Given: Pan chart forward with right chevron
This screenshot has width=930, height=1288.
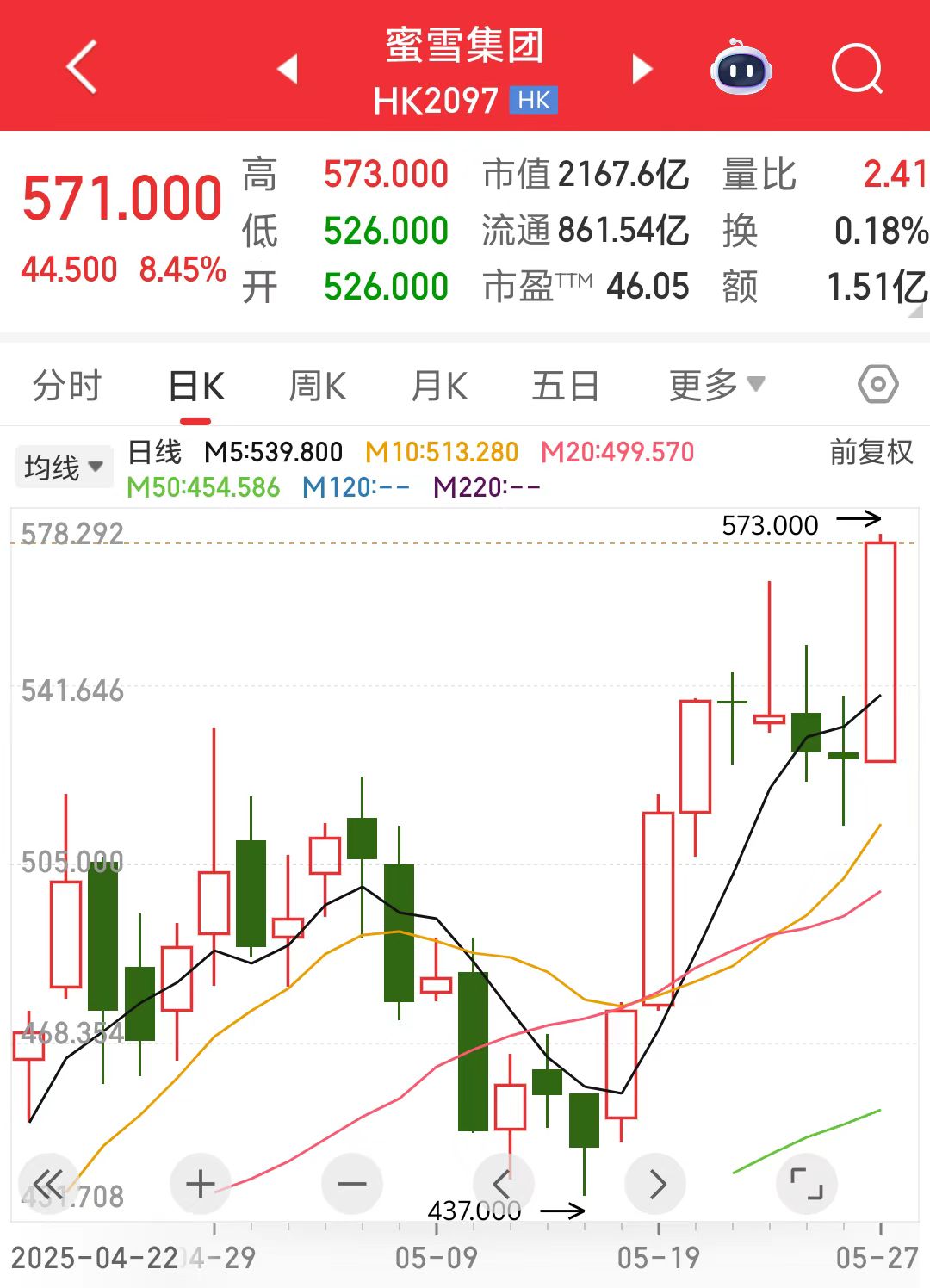Looking at the screenshot, I should 656,1183.
